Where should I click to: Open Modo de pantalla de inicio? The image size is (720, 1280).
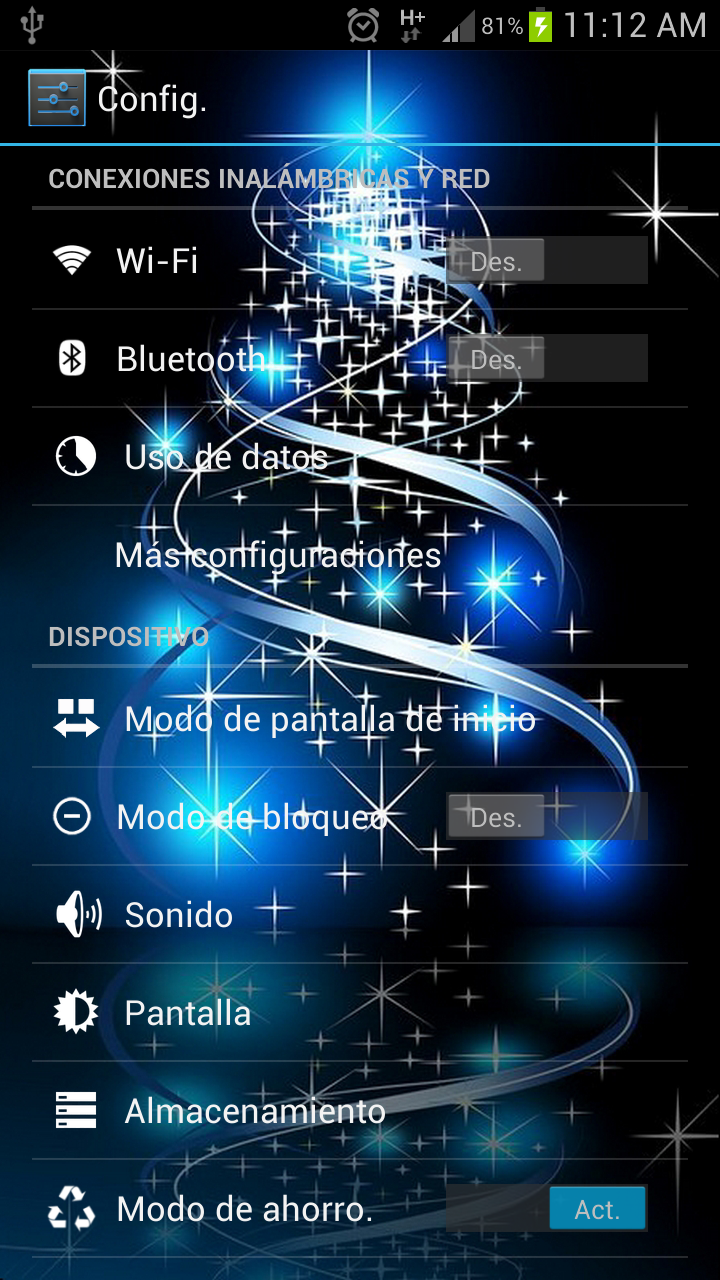[330, 719]
